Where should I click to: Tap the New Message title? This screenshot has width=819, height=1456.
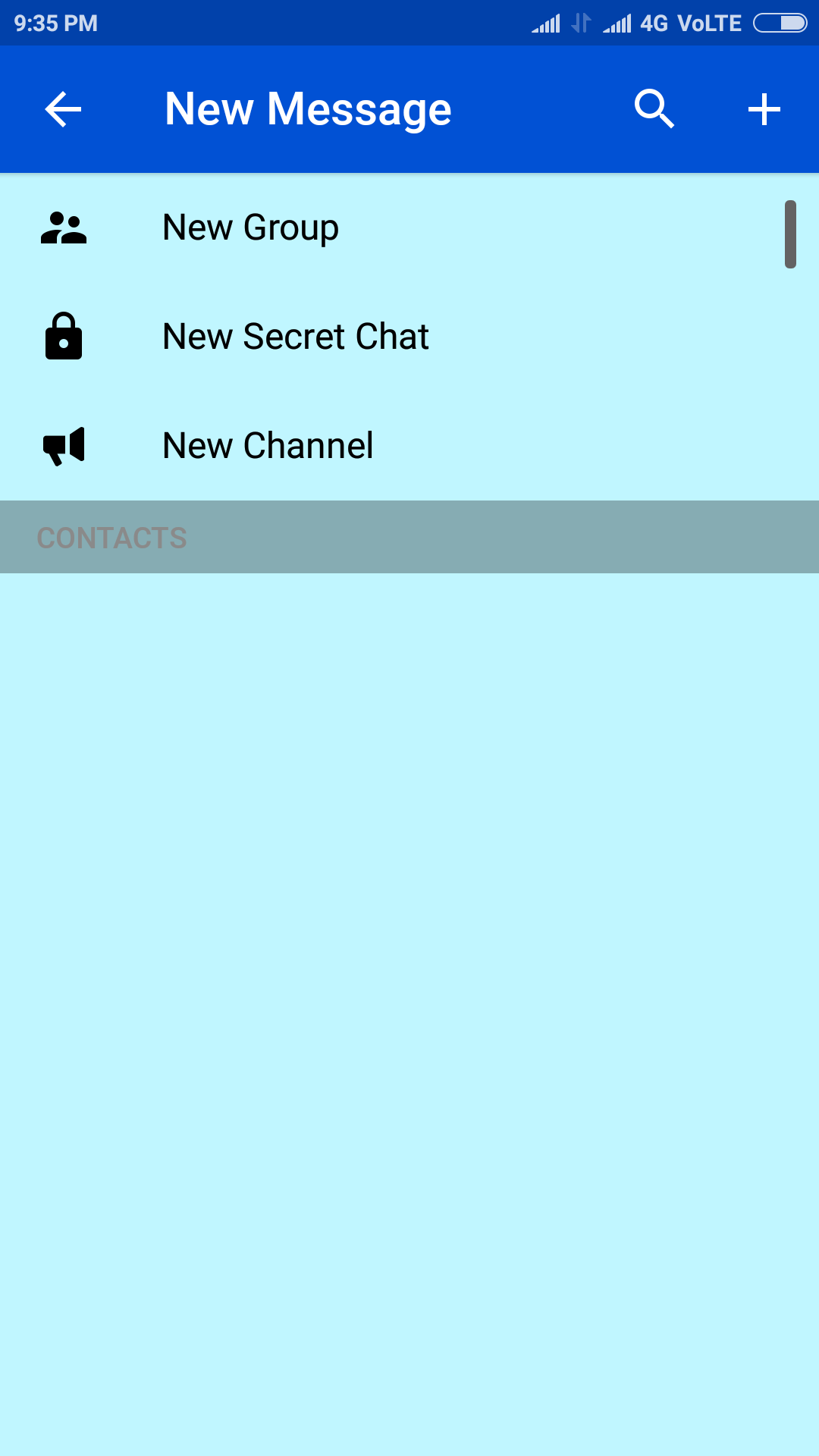307,108
